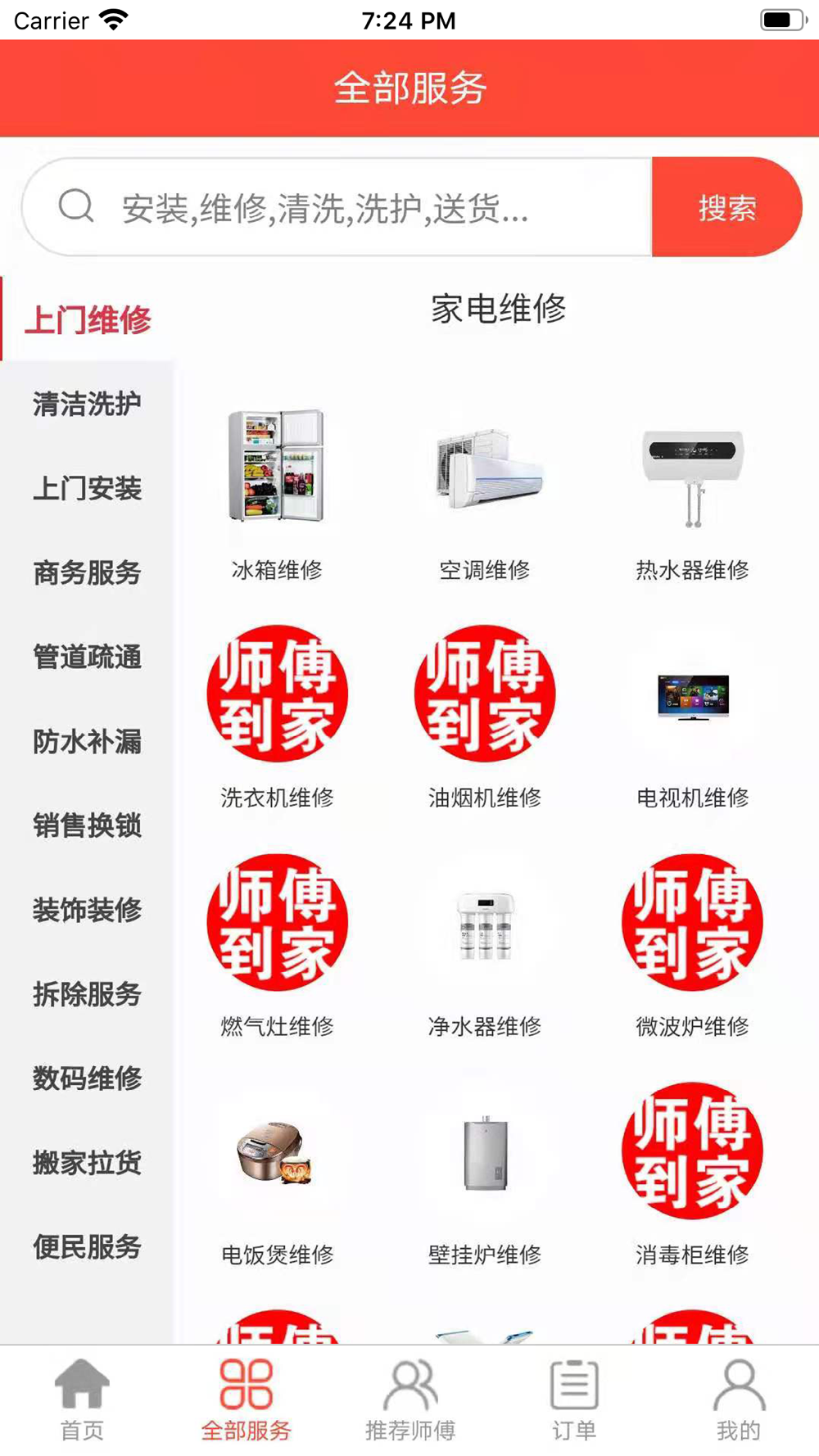The width and height of the screenshot is (819, 1456).
Task: Choose the 搬家拉货 category
Action: click(87, 1163)
